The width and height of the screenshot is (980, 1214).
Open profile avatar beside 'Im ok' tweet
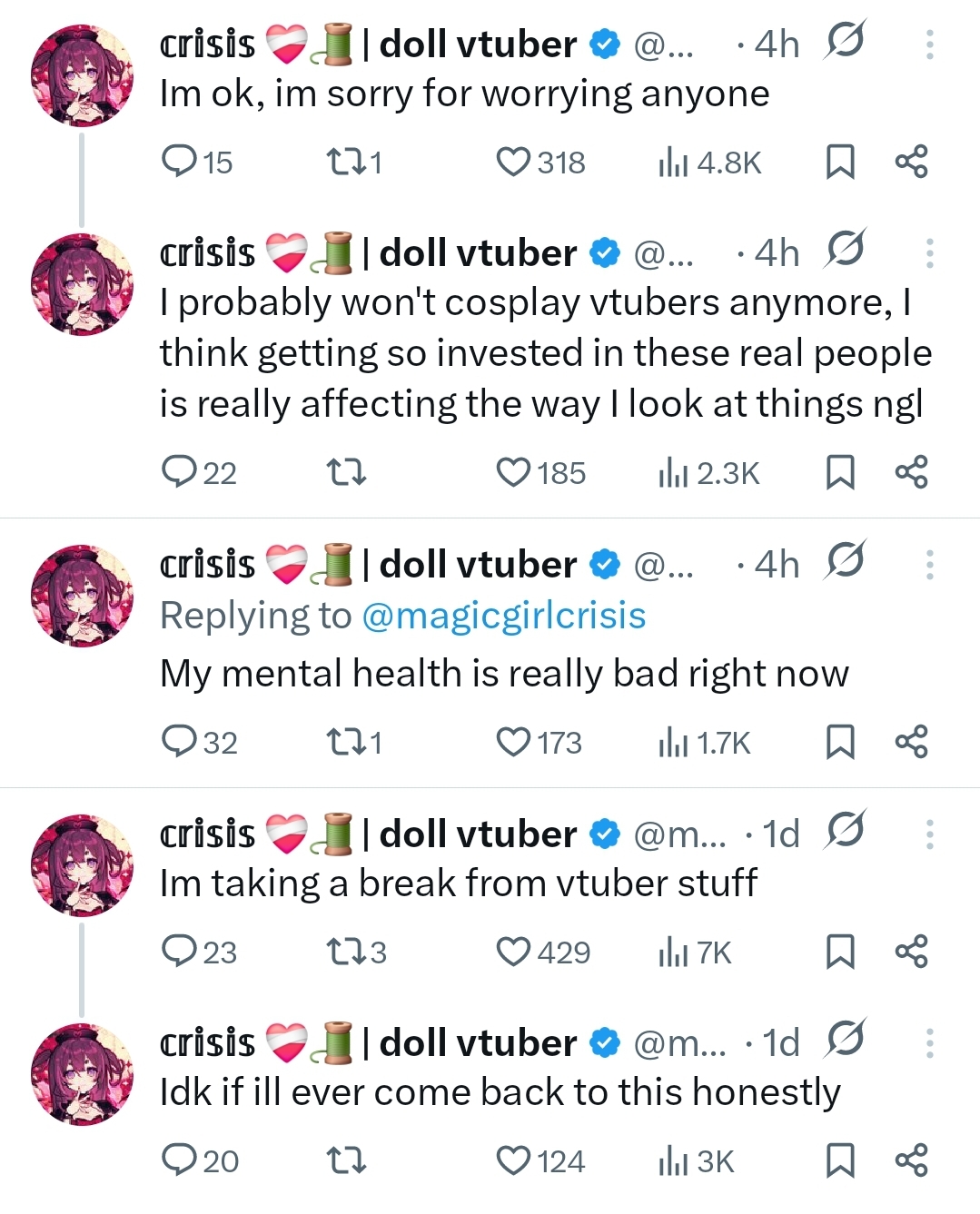(x=82, y=75)
